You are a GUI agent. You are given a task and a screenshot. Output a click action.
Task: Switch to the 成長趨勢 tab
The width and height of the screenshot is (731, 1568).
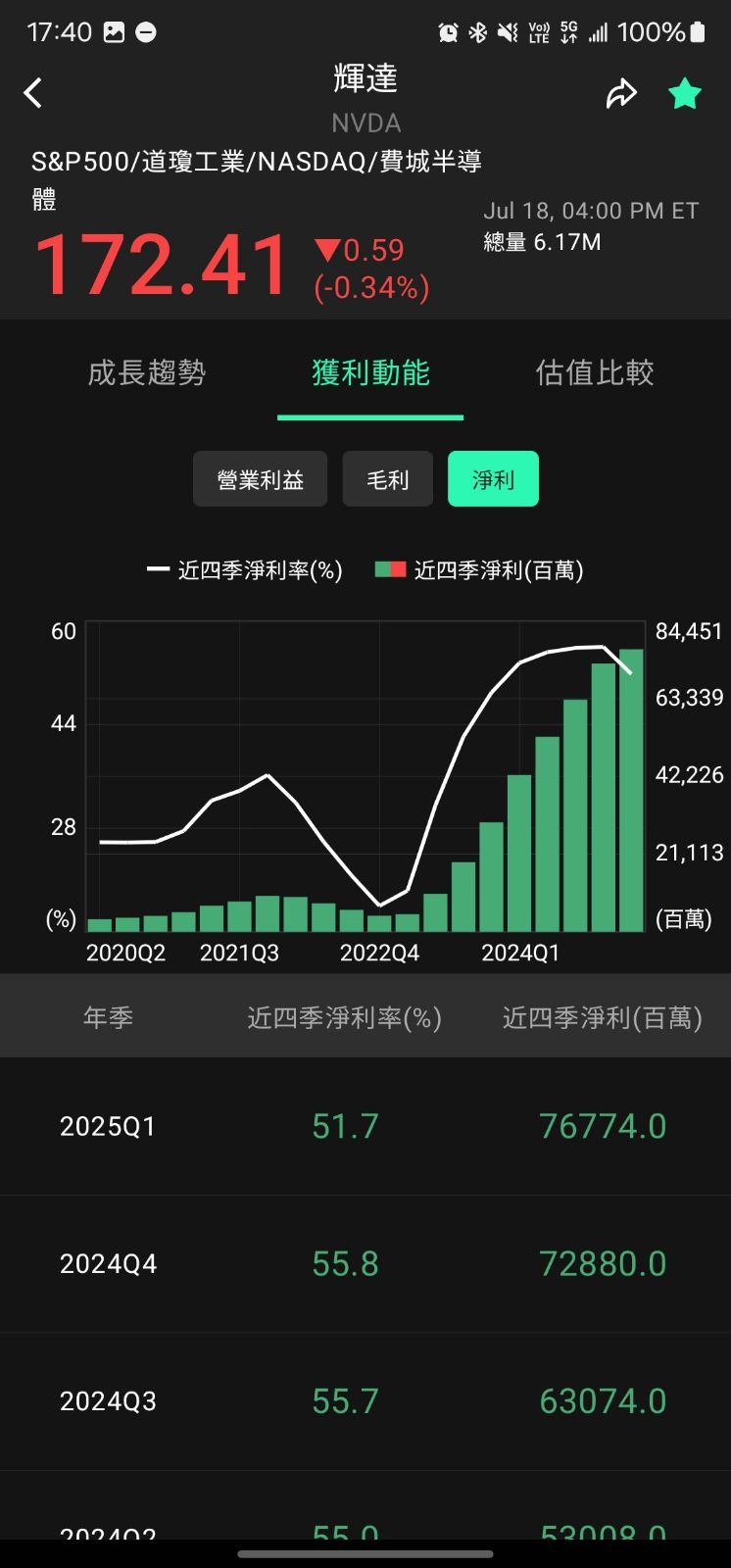[147, 373]
